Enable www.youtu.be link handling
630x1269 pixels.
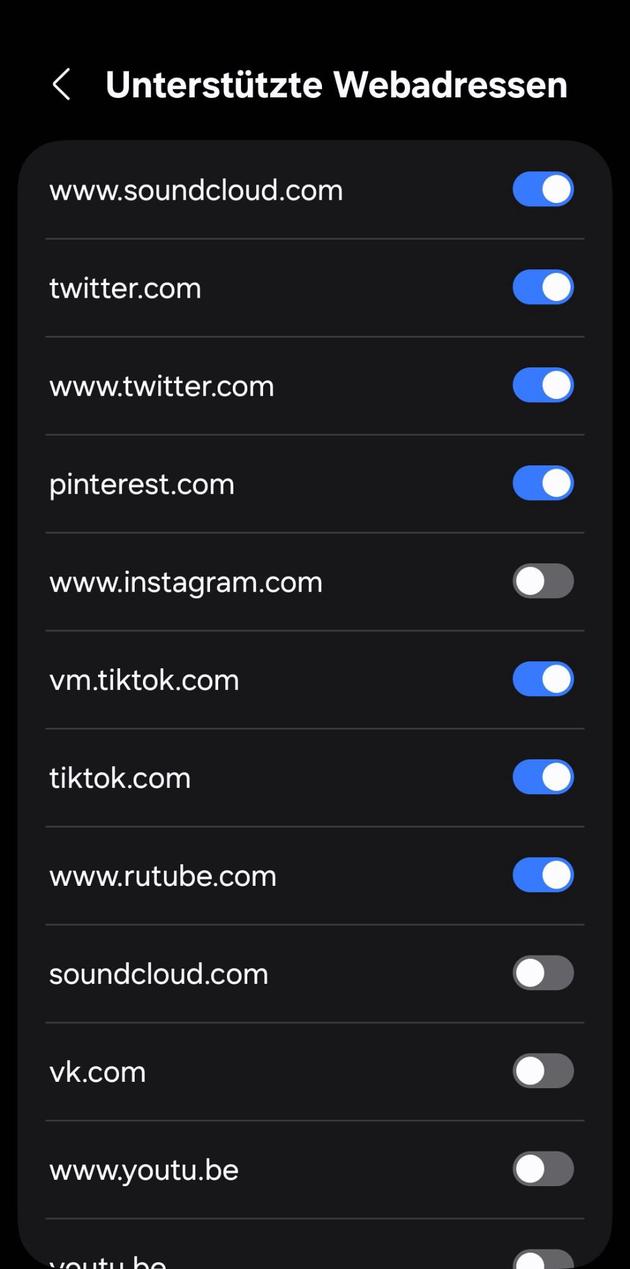pyautogui.click(x=543, y=1169)
